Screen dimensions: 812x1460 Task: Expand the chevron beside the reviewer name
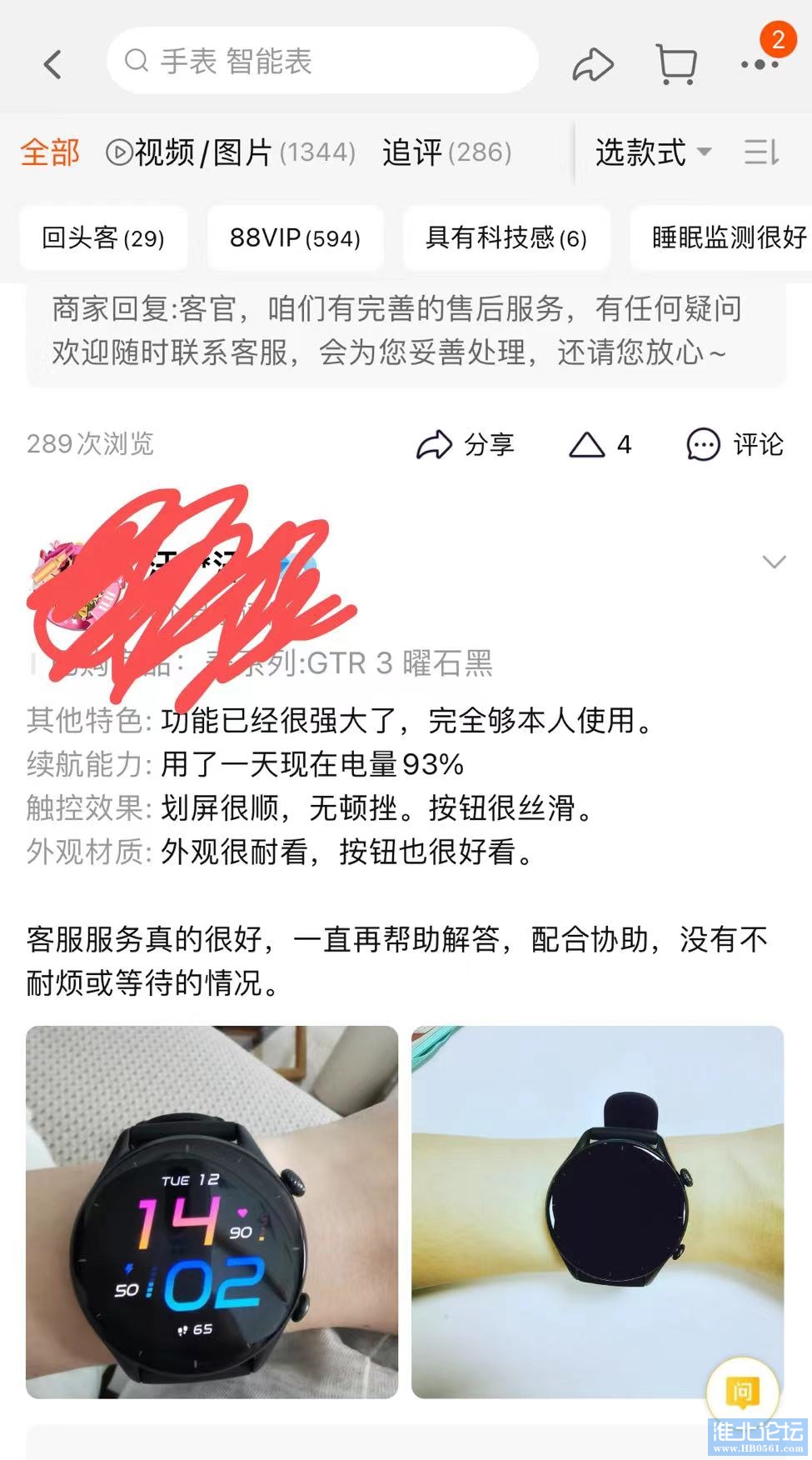pos(774,562)
